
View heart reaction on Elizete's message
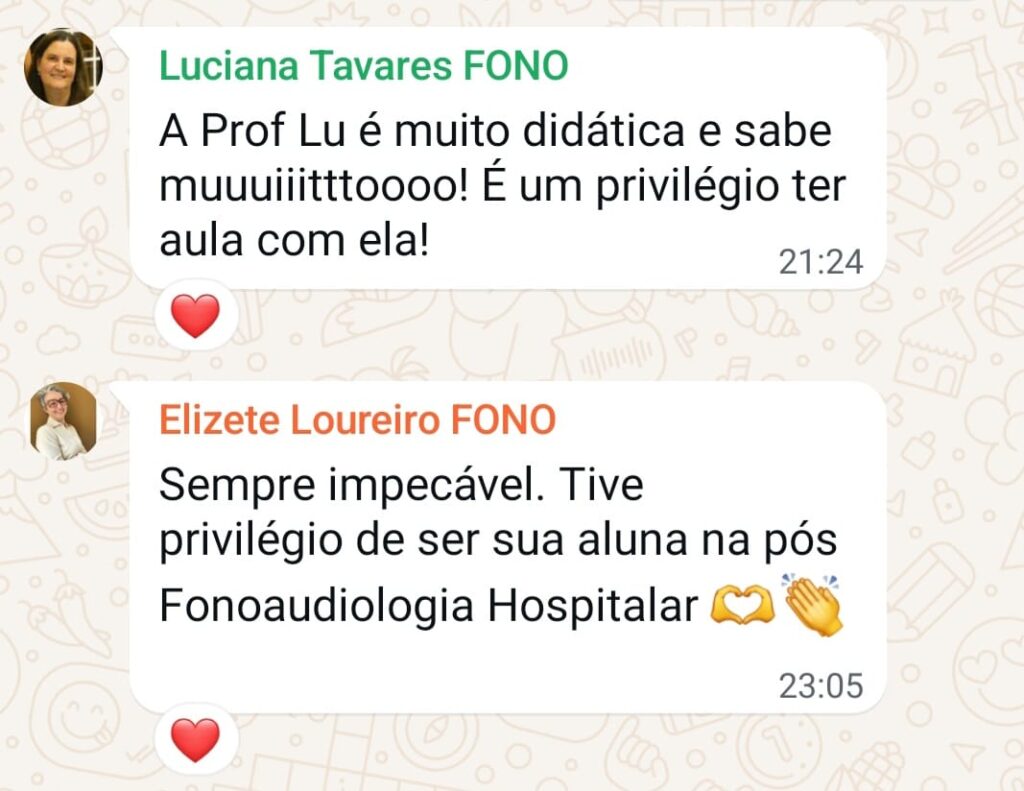196,740
